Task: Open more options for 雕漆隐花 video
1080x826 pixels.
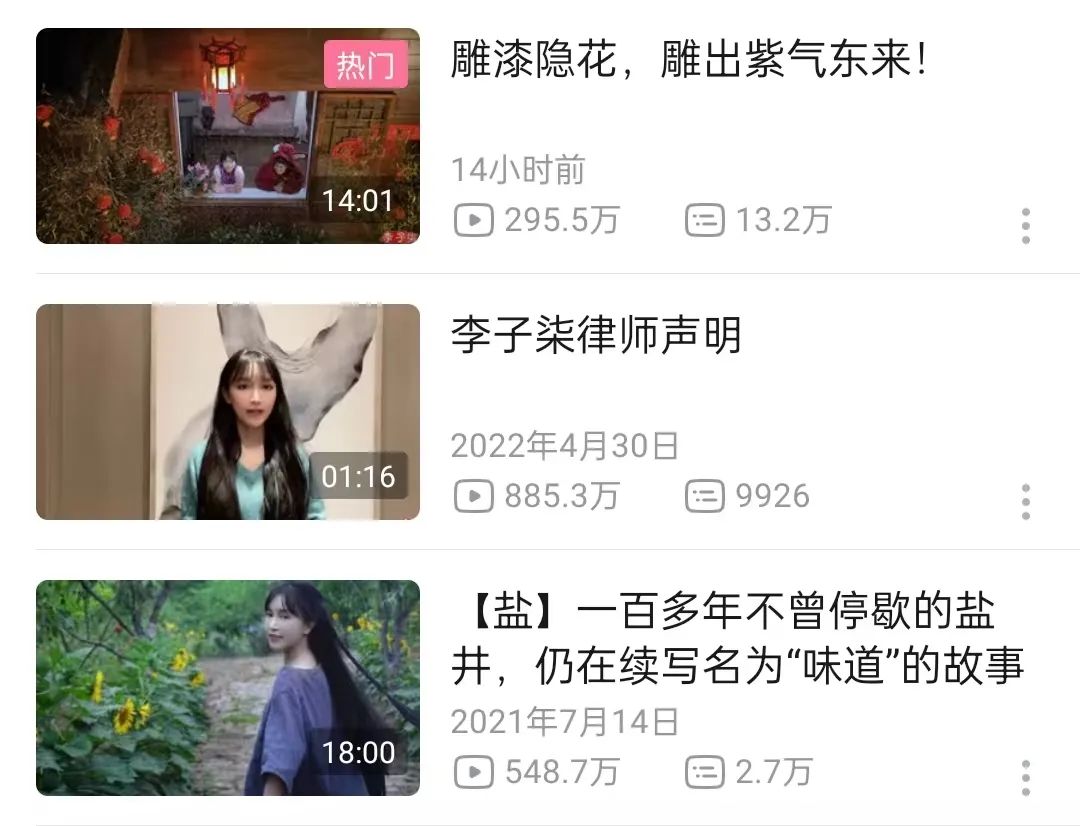Action: 1025,226
